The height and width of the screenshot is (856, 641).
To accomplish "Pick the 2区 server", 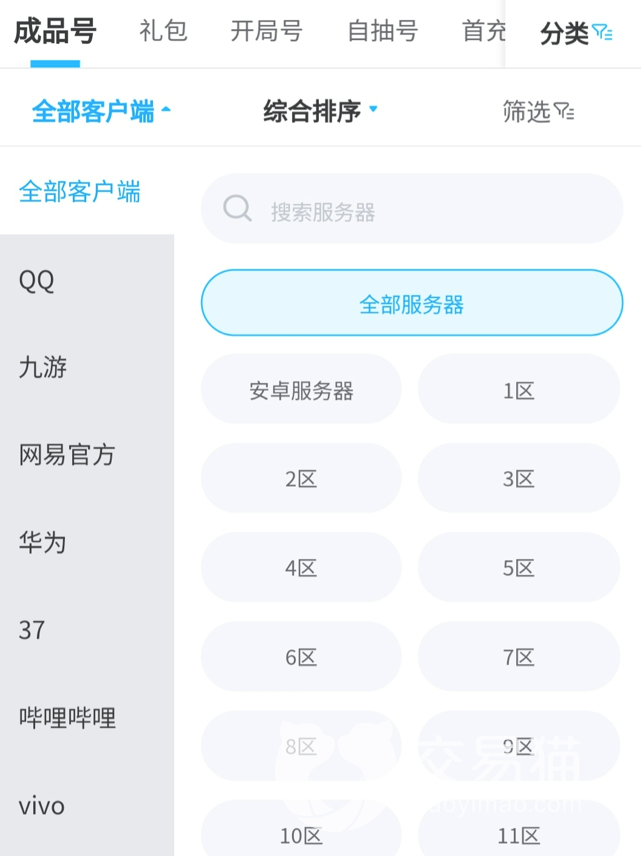I will [x=301, y=479].
